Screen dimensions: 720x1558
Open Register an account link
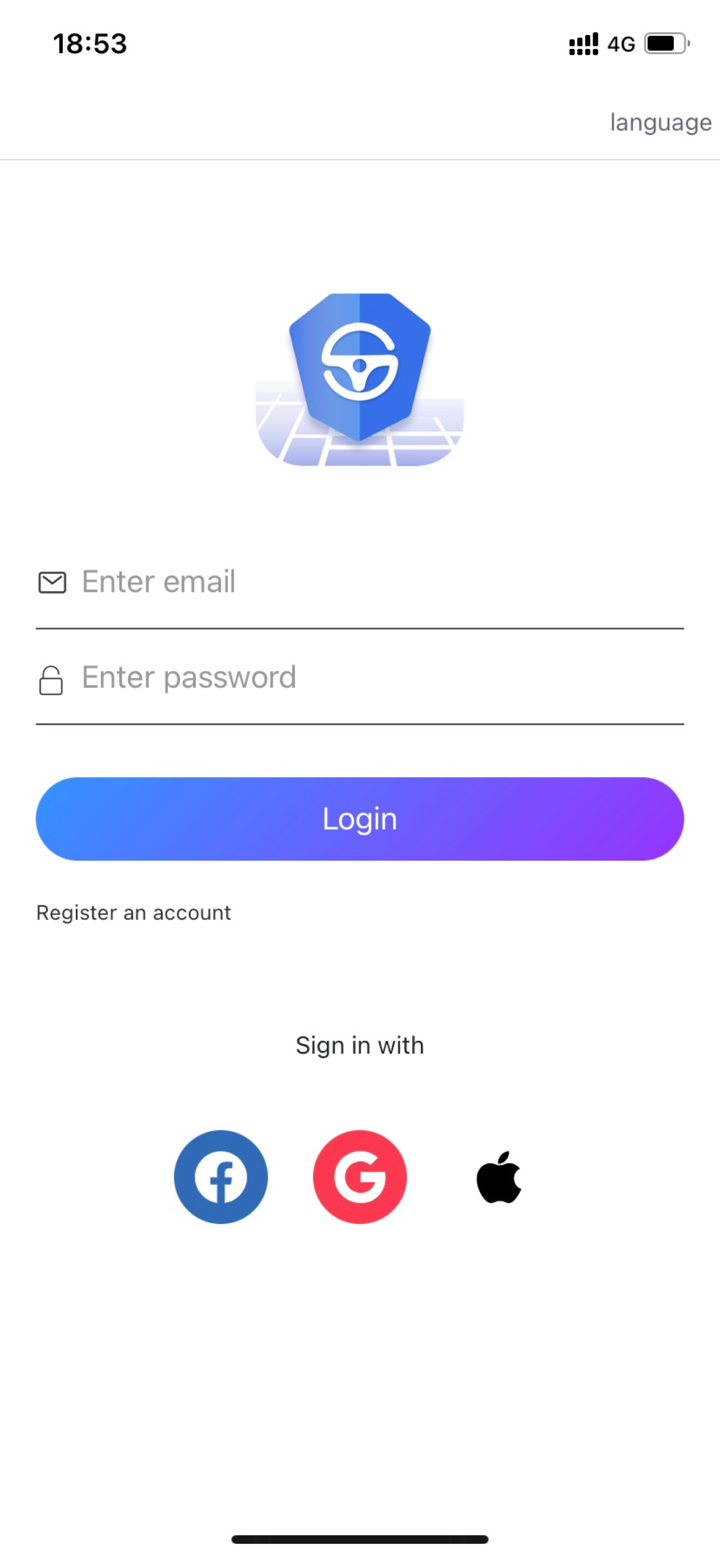click(x=133, y=912)
